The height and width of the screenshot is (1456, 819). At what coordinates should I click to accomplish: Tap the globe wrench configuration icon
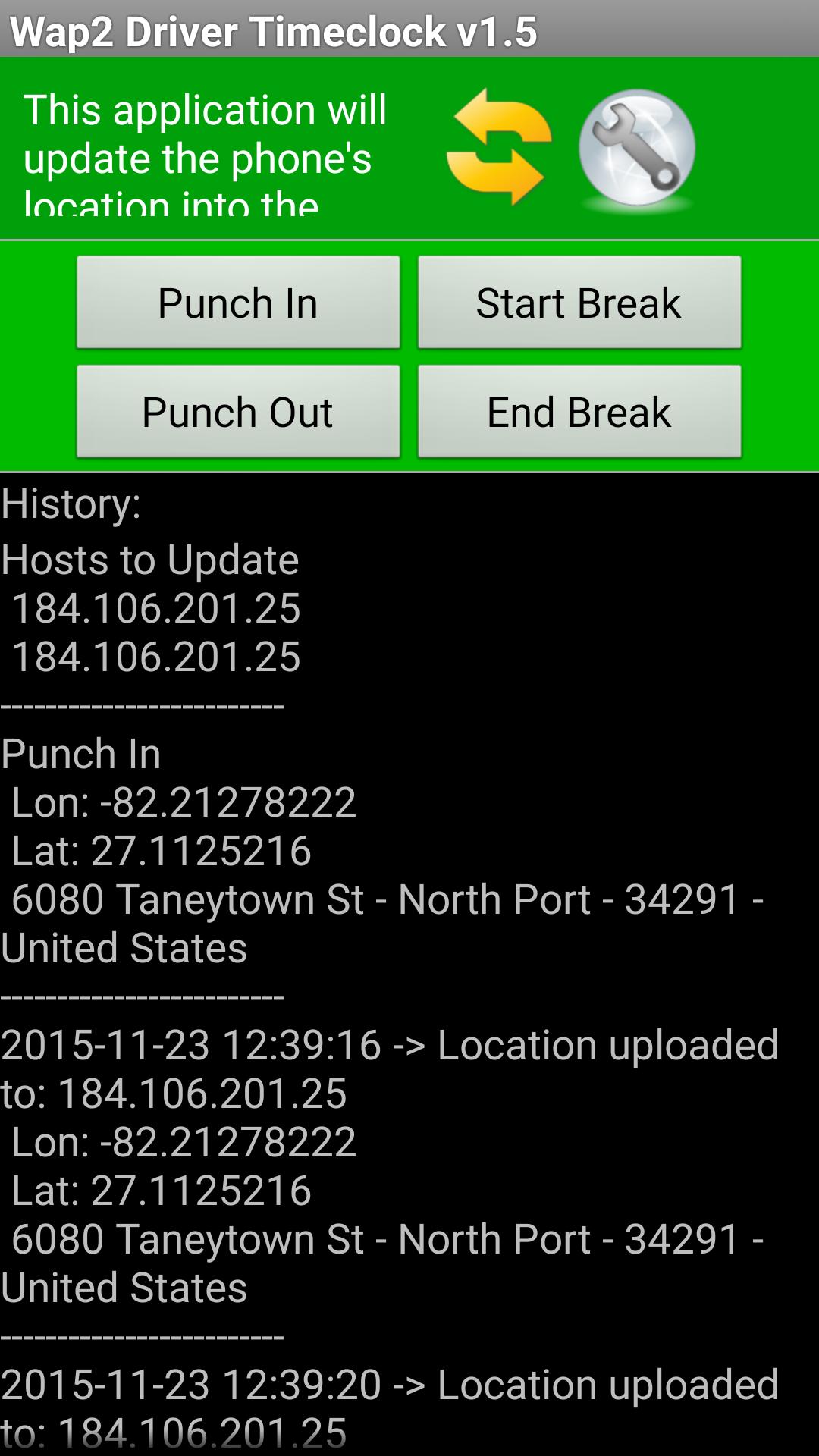click(637, 149)
